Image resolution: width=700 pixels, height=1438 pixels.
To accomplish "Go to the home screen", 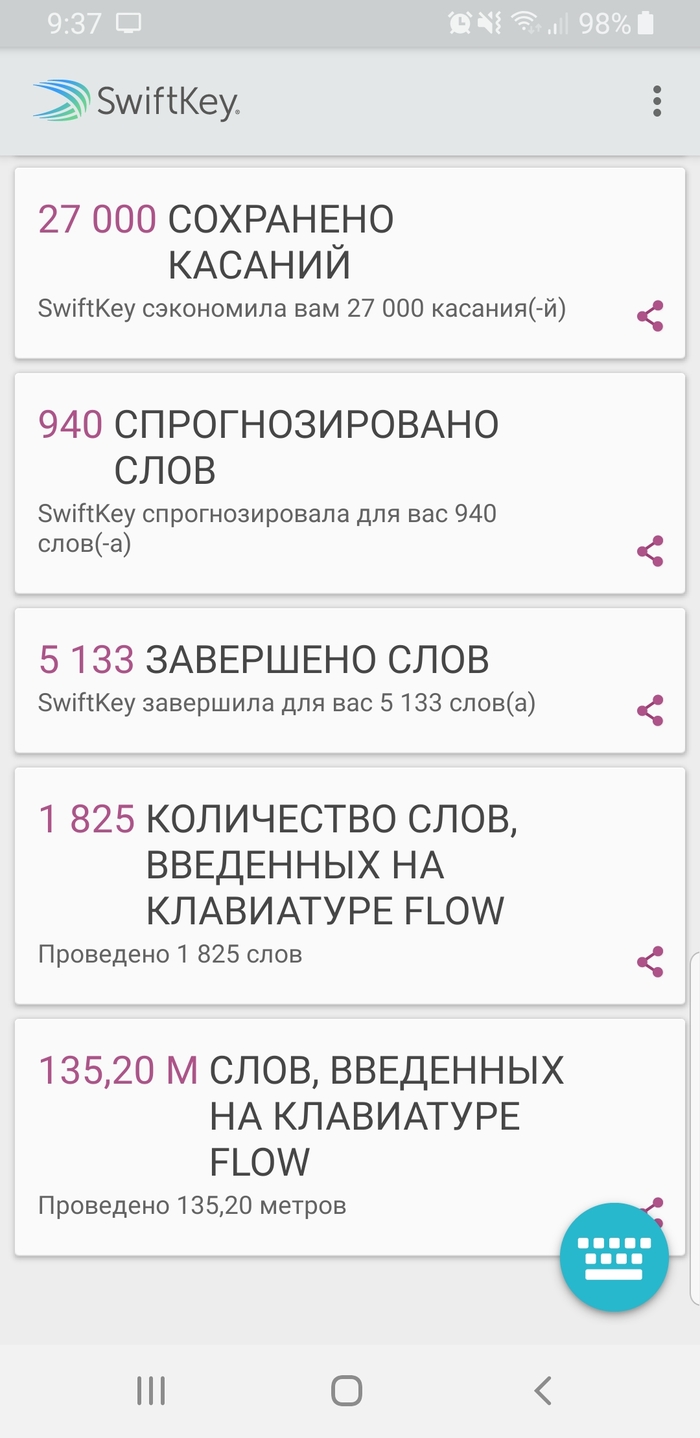I will point(346,1390).
